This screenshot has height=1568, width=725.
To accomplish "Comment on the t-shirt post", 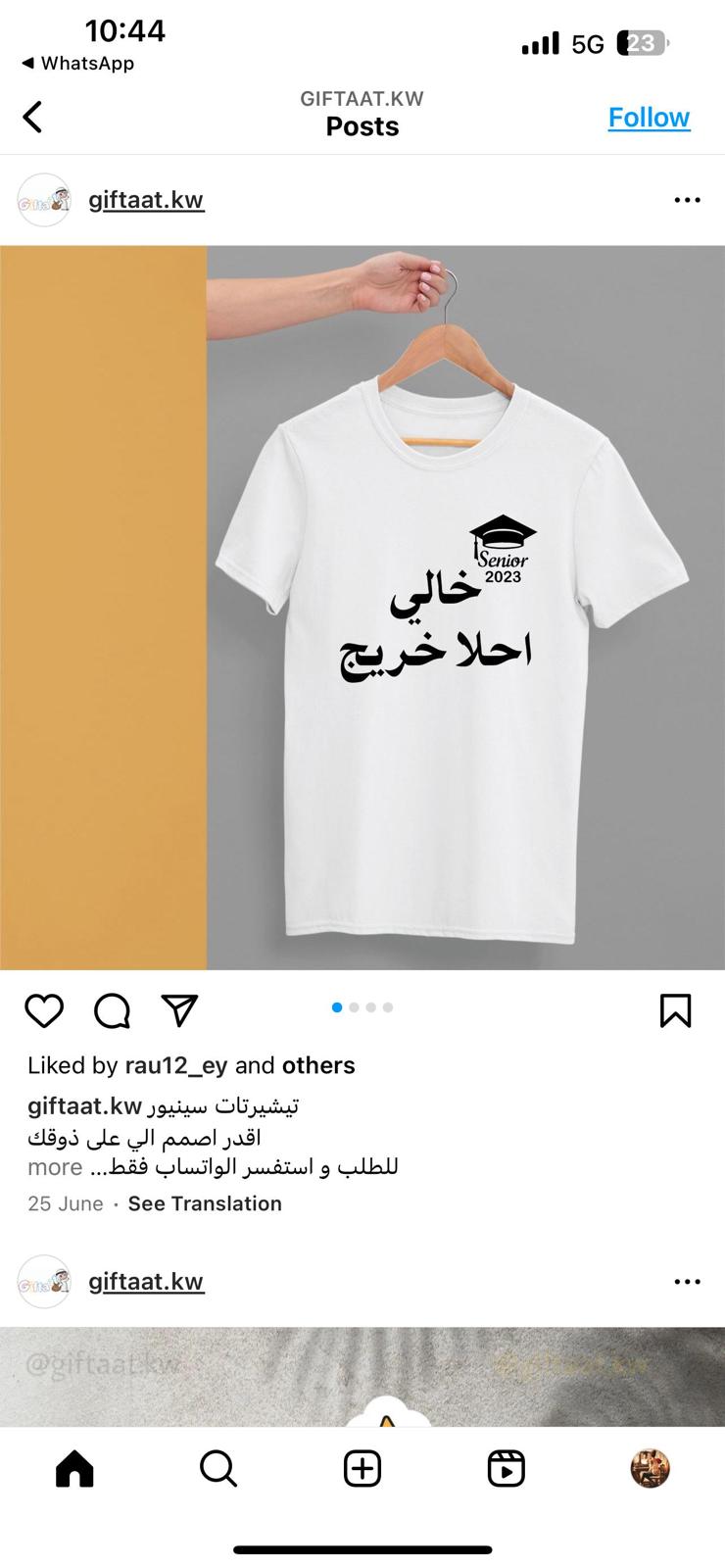I will click(113, 1010).
